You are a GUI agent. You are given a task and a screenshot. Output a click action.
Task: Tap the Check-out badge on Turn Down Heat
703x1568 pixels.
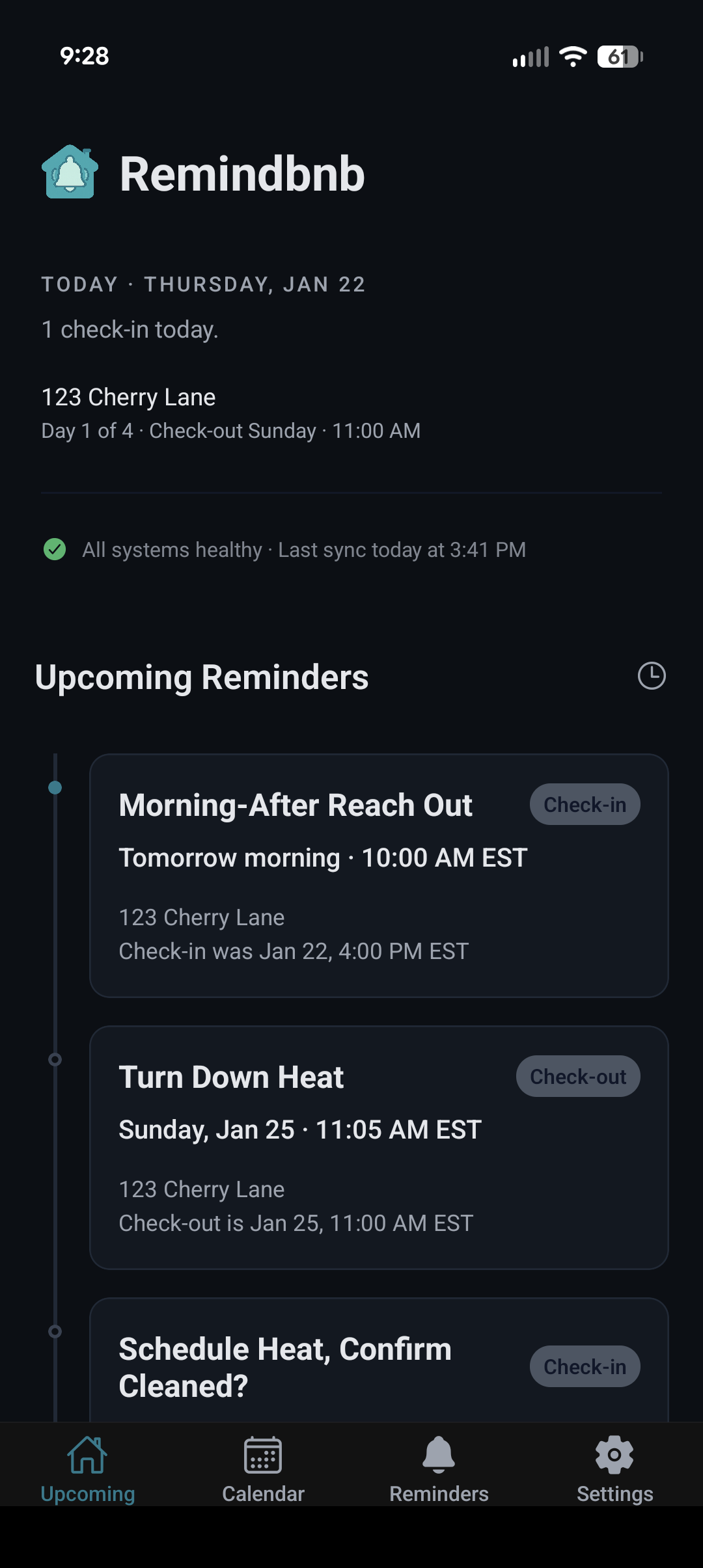click(577, 1075)
